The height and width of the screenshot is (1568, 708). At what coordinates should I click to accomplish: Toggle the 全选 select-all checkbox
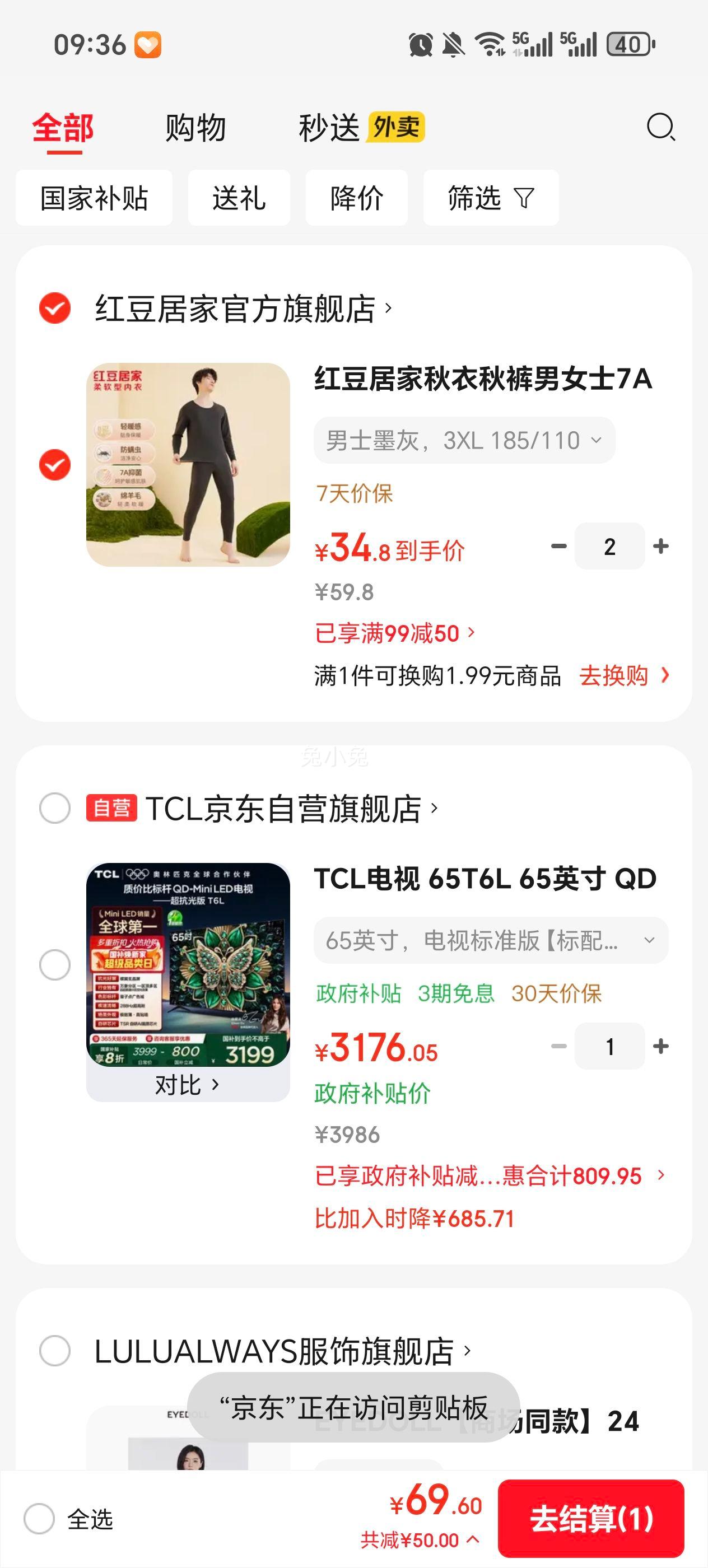point(40,1519)
